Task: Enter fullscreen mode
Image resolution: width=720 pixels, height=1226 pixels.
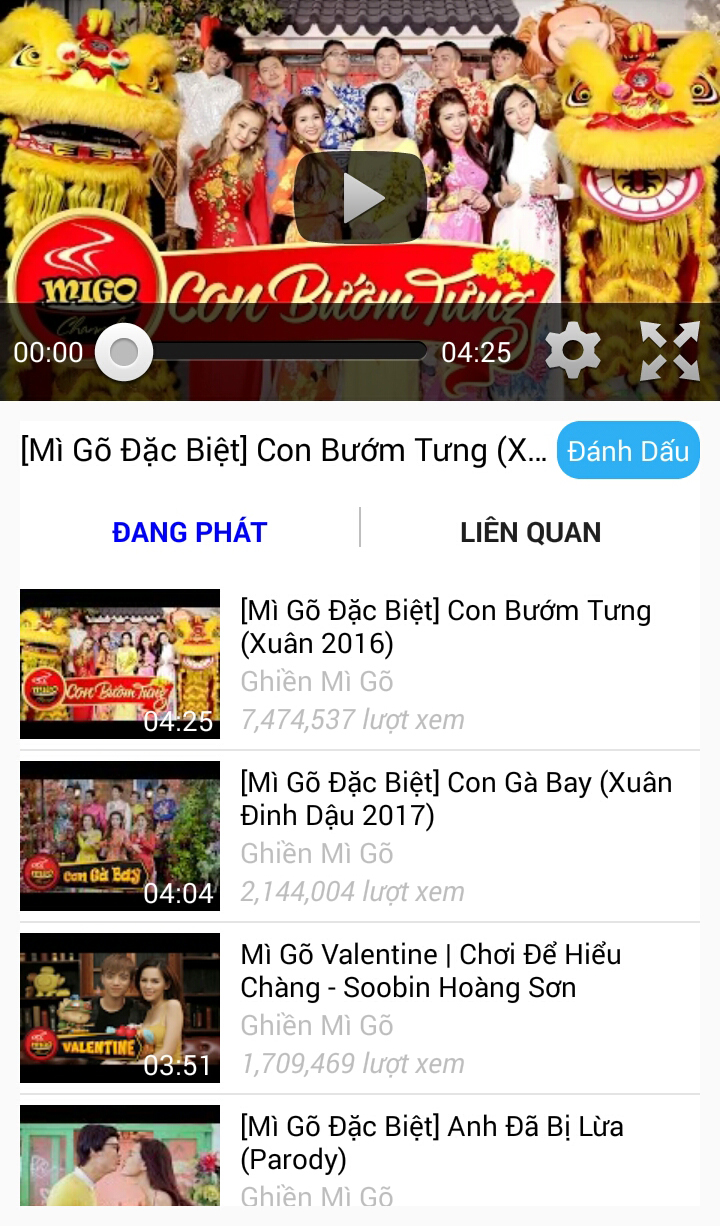Action: pos(669,351)
